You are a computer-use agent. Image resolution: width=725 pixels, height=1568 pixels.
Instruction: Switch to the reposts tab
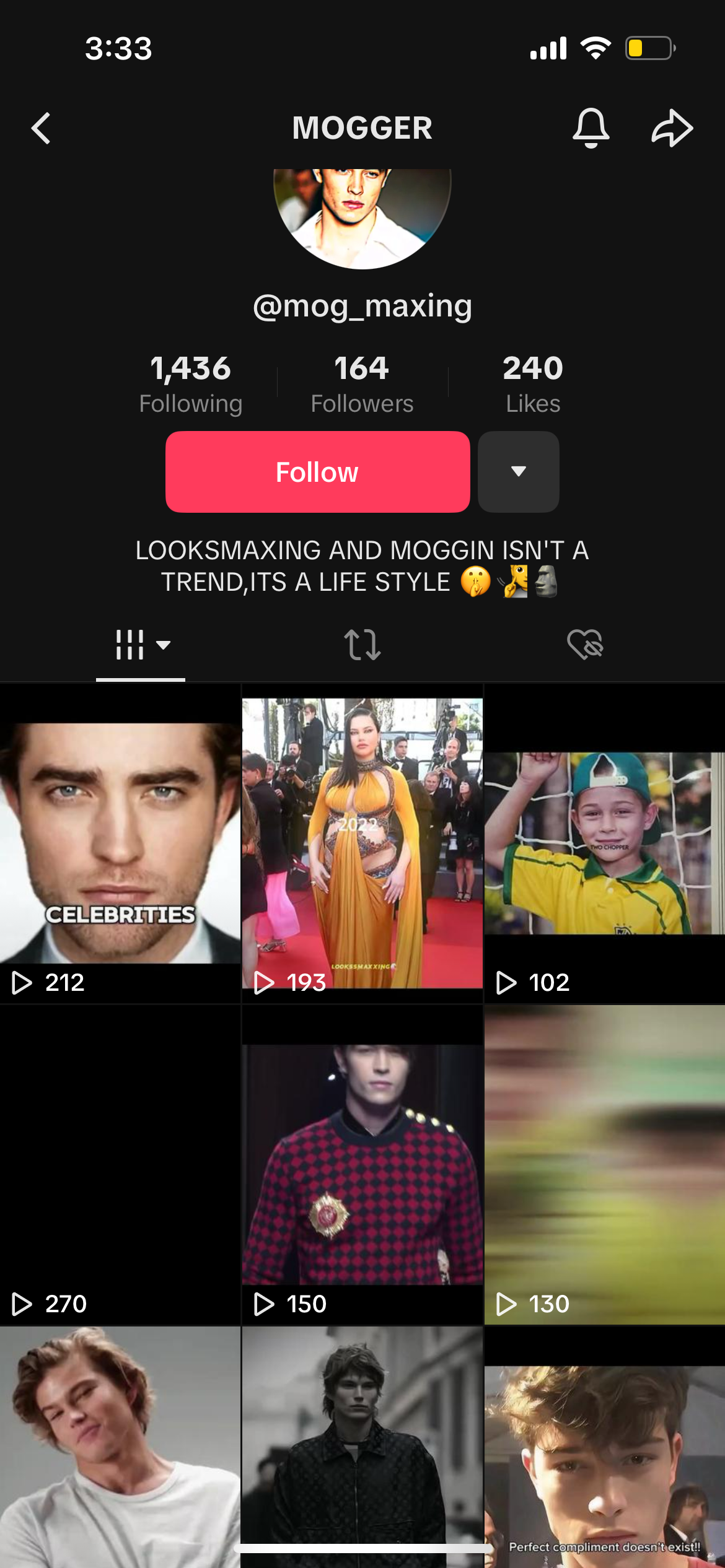click(362, 645)
